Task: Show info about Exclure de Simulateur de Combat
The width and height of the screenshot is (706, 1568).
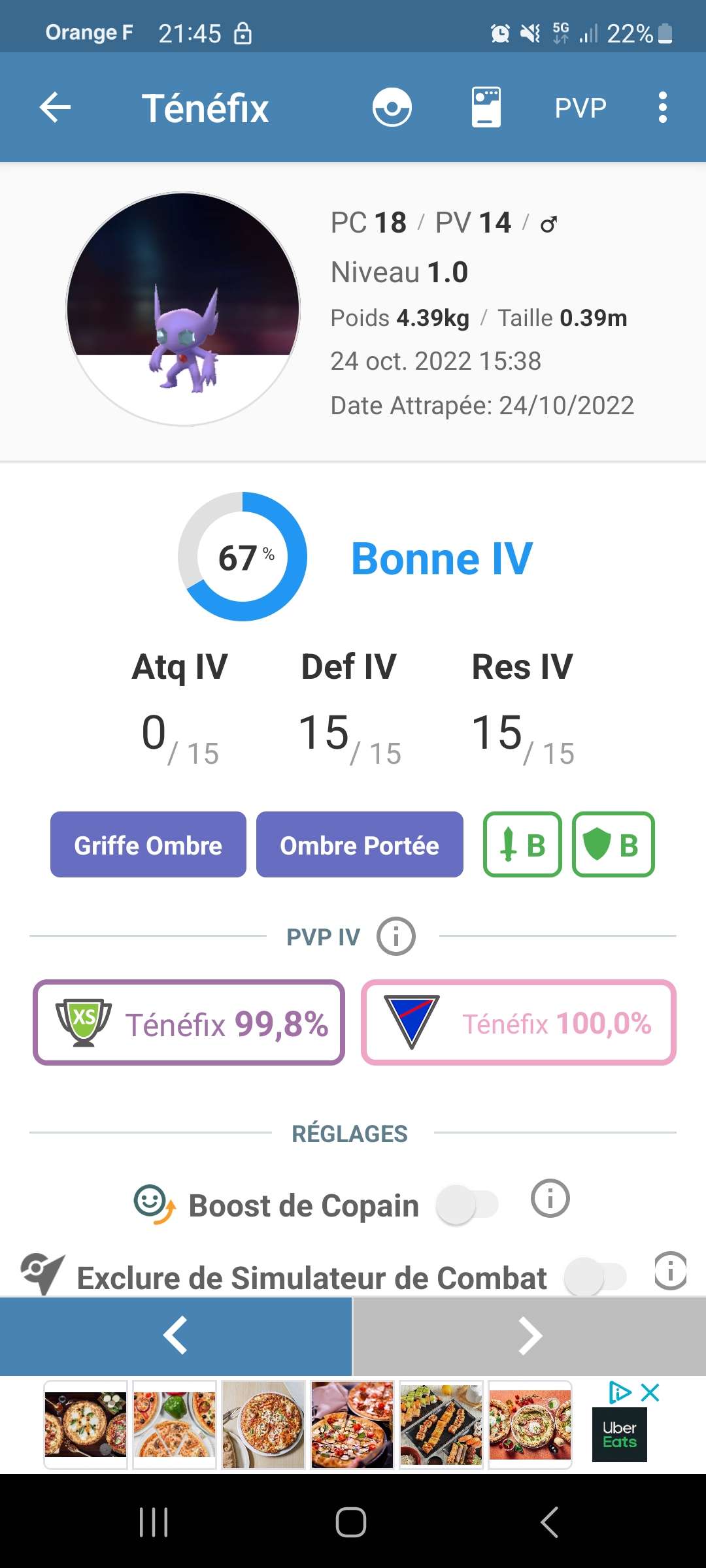Action: [x=671, y=1271]
